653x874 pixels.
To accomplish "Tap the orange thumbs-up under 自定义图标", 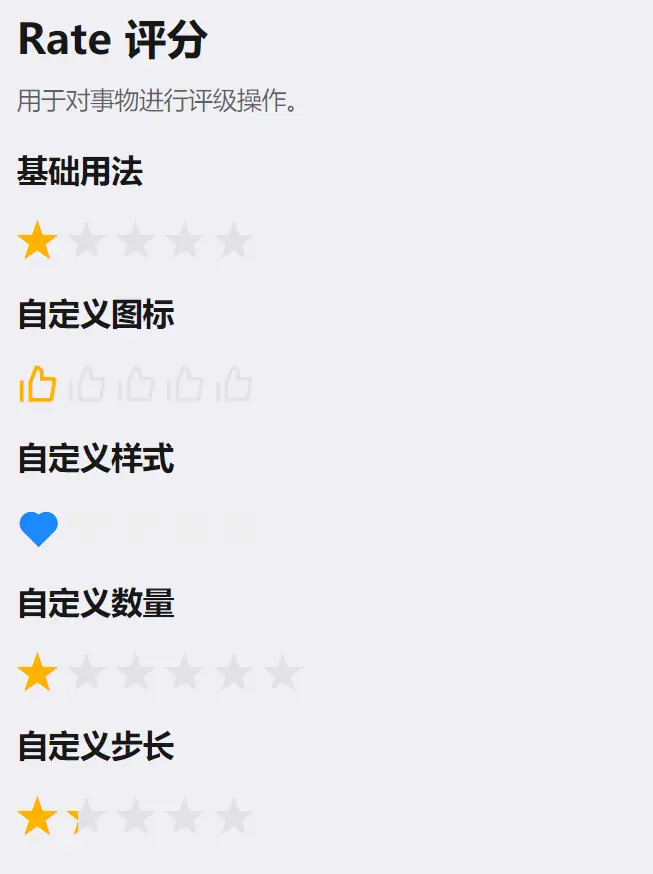I will (37, 385).
